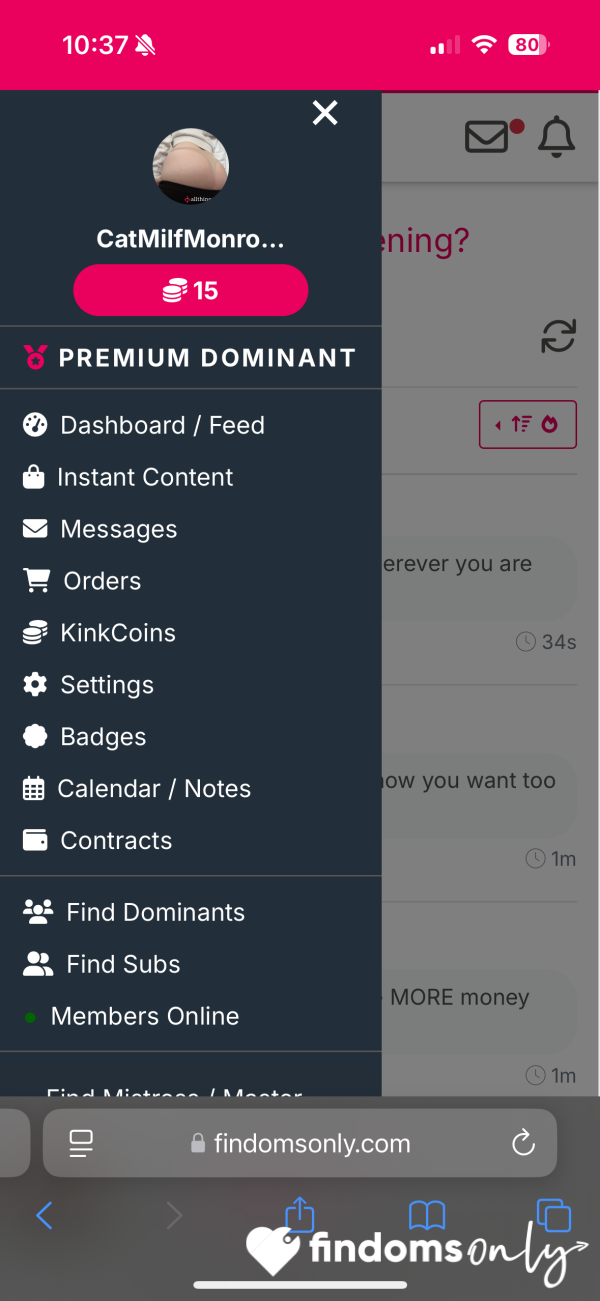View Orders
The width and height of the screenshot is (600, 1301).
tap(82, 581)
